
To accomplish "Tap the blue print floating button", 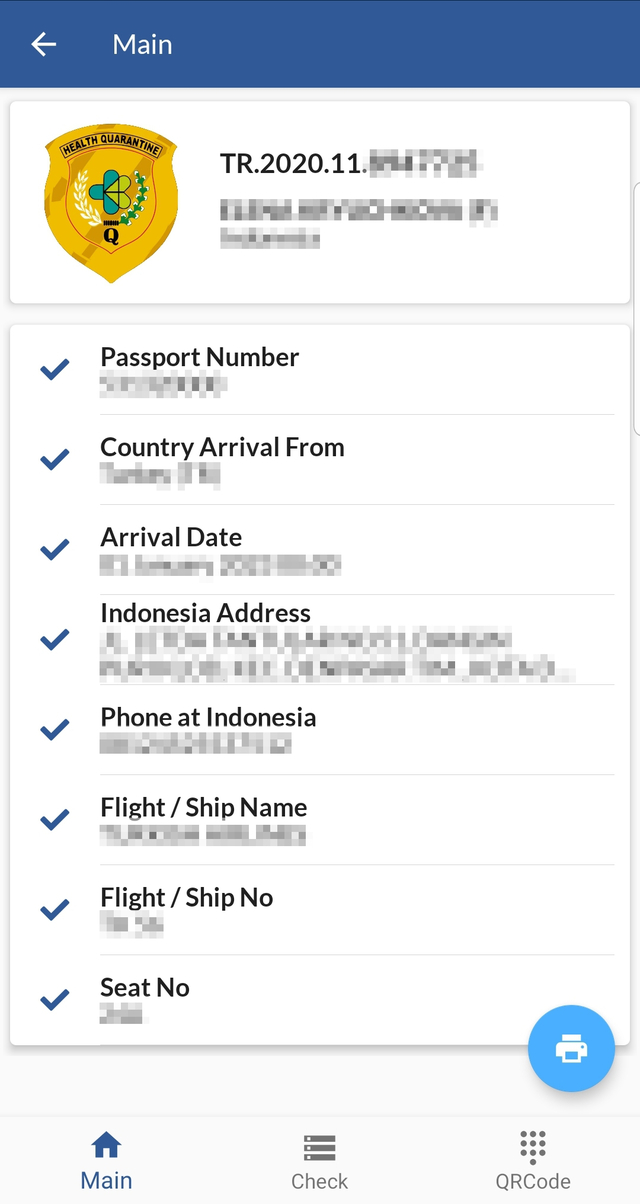I will [x=571, y=1048].
